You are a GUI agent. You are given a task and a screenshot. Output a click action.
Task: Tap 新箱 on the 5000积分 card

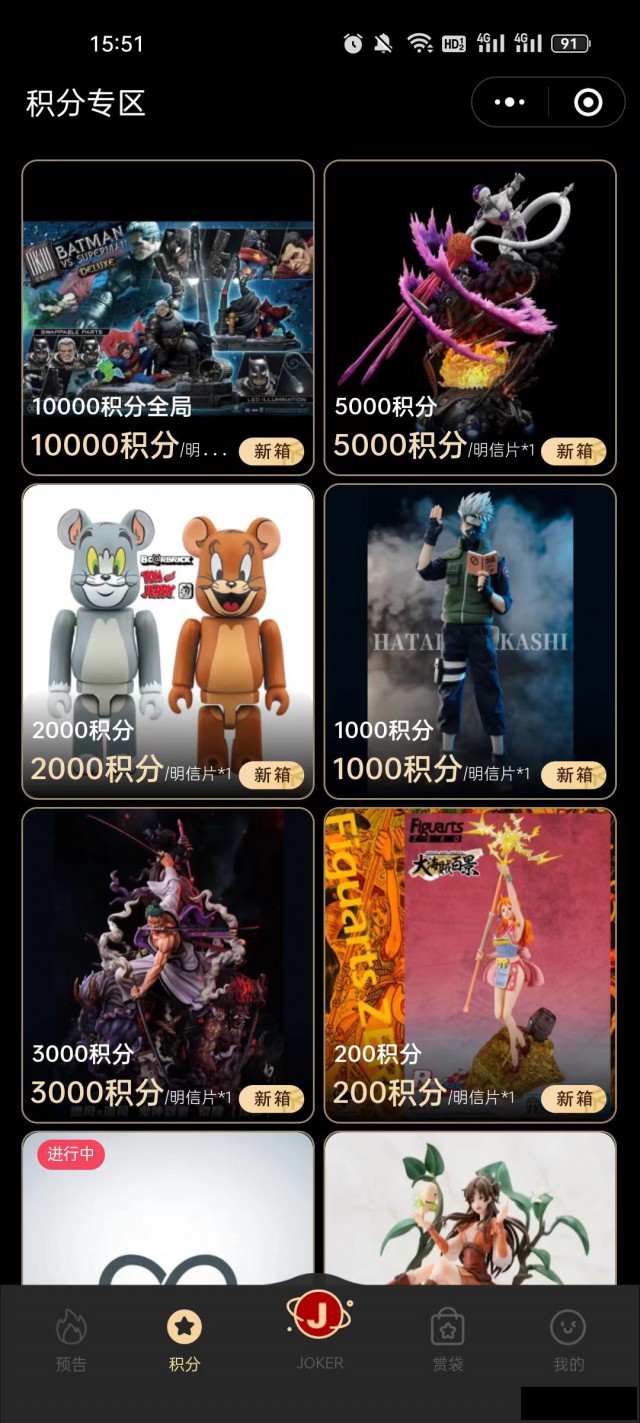tap(574, 451)
